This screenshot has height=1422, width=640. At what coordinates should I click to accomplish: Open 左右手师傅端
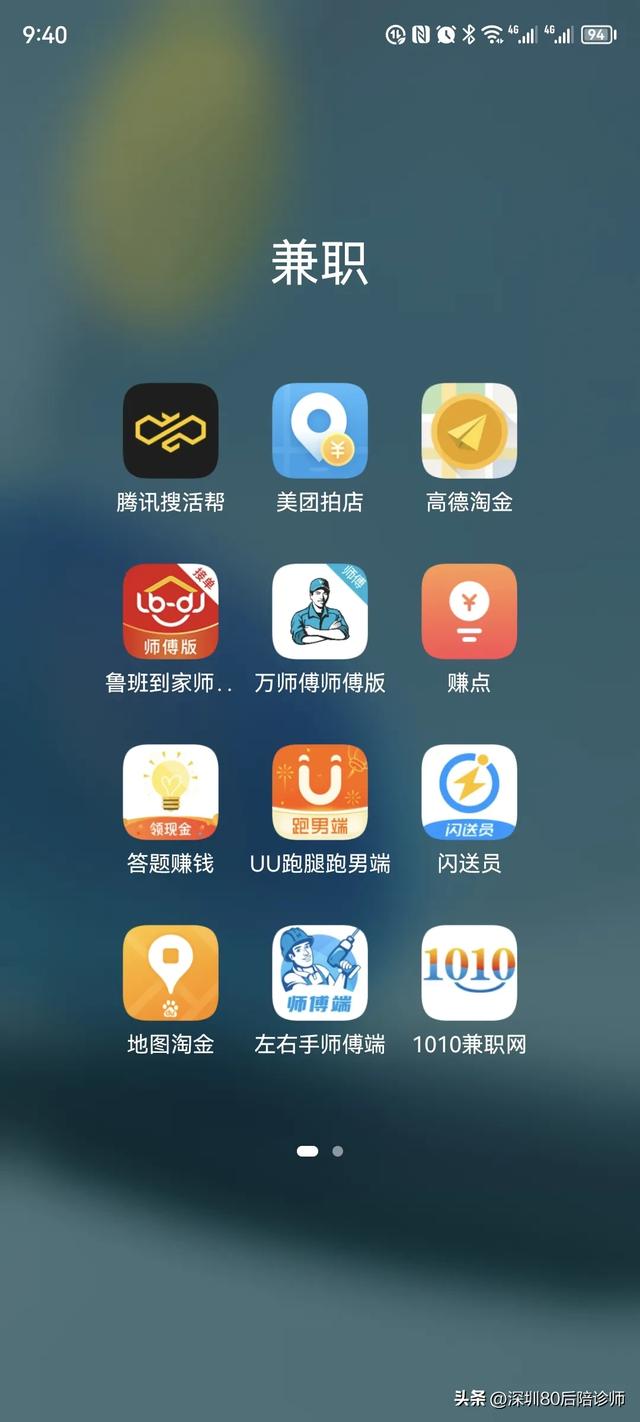coord(320,973)
